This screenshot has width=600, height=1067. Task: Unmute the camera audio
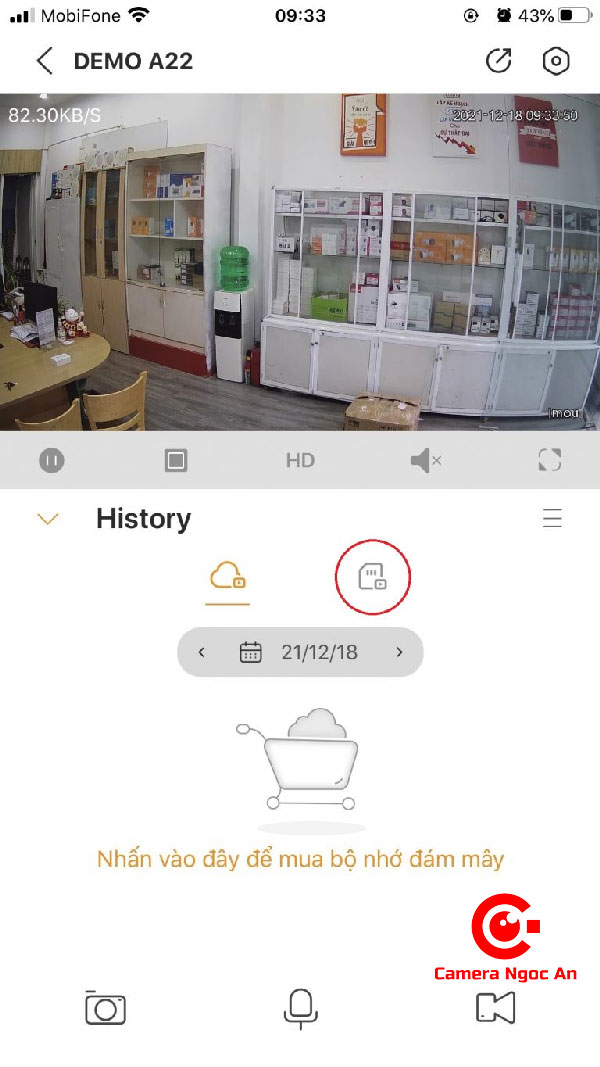[x=425, y=460]
